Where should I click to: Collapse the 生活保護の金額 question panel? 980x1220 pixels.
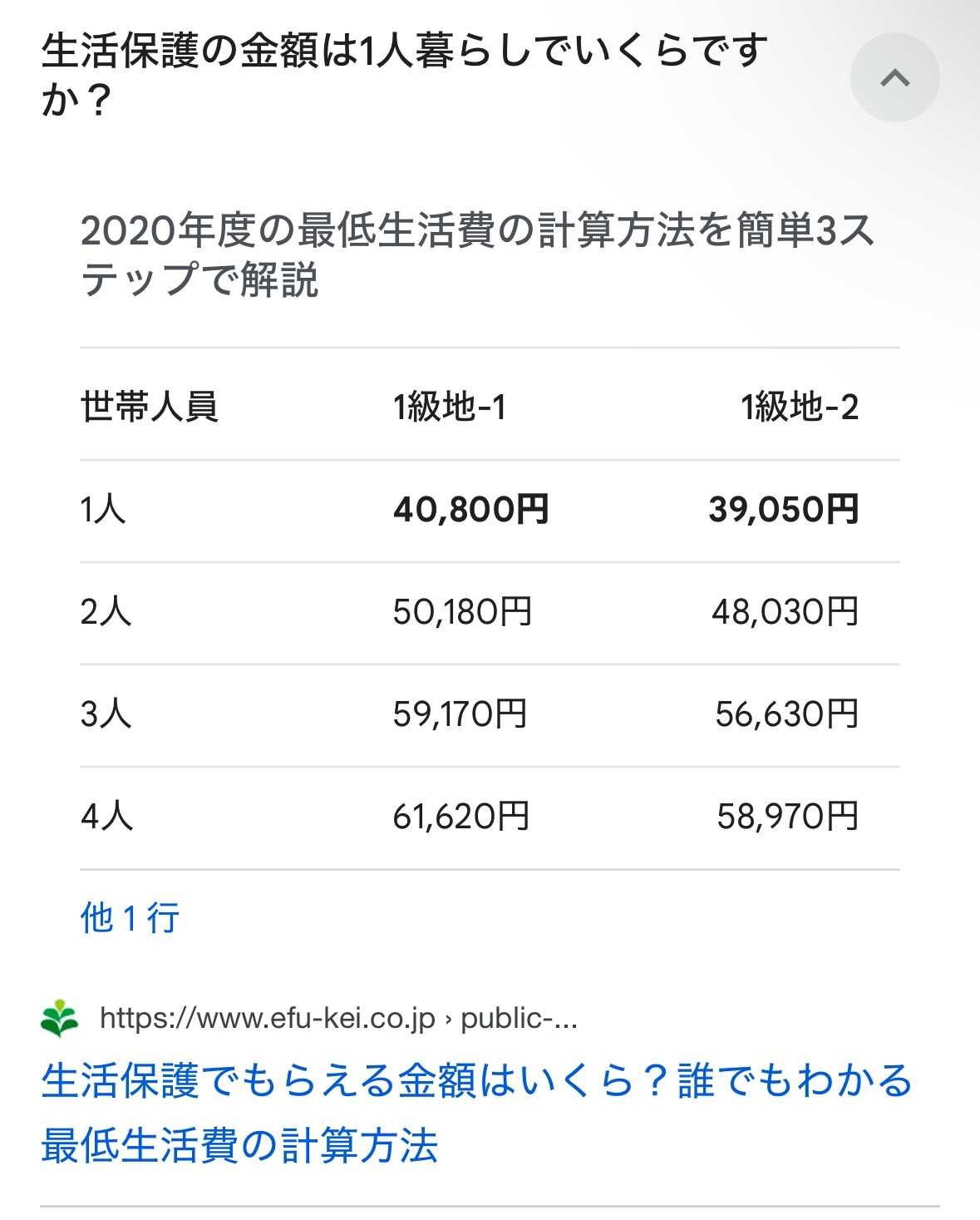tap(894, 78)
